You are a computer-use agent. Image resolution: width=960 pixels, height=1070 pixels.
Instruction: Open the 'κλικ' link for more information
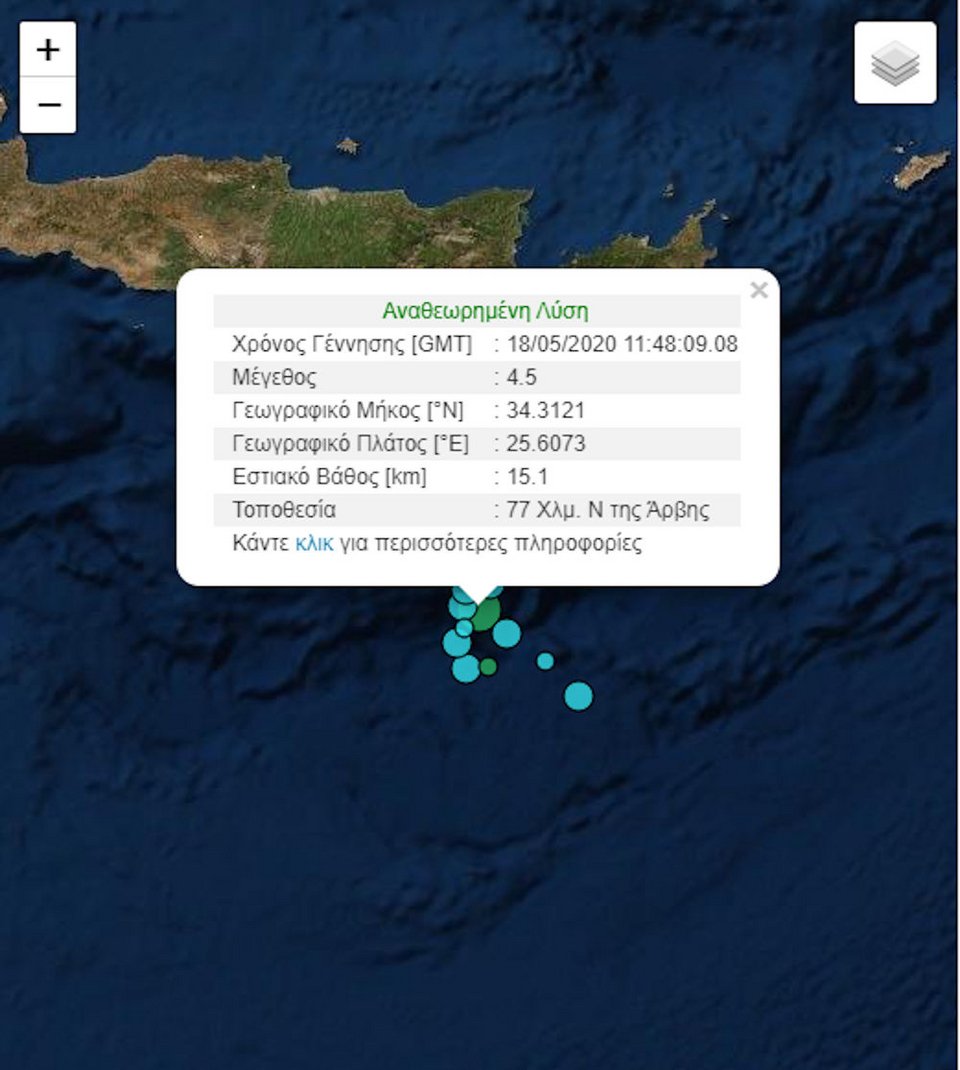314,544
